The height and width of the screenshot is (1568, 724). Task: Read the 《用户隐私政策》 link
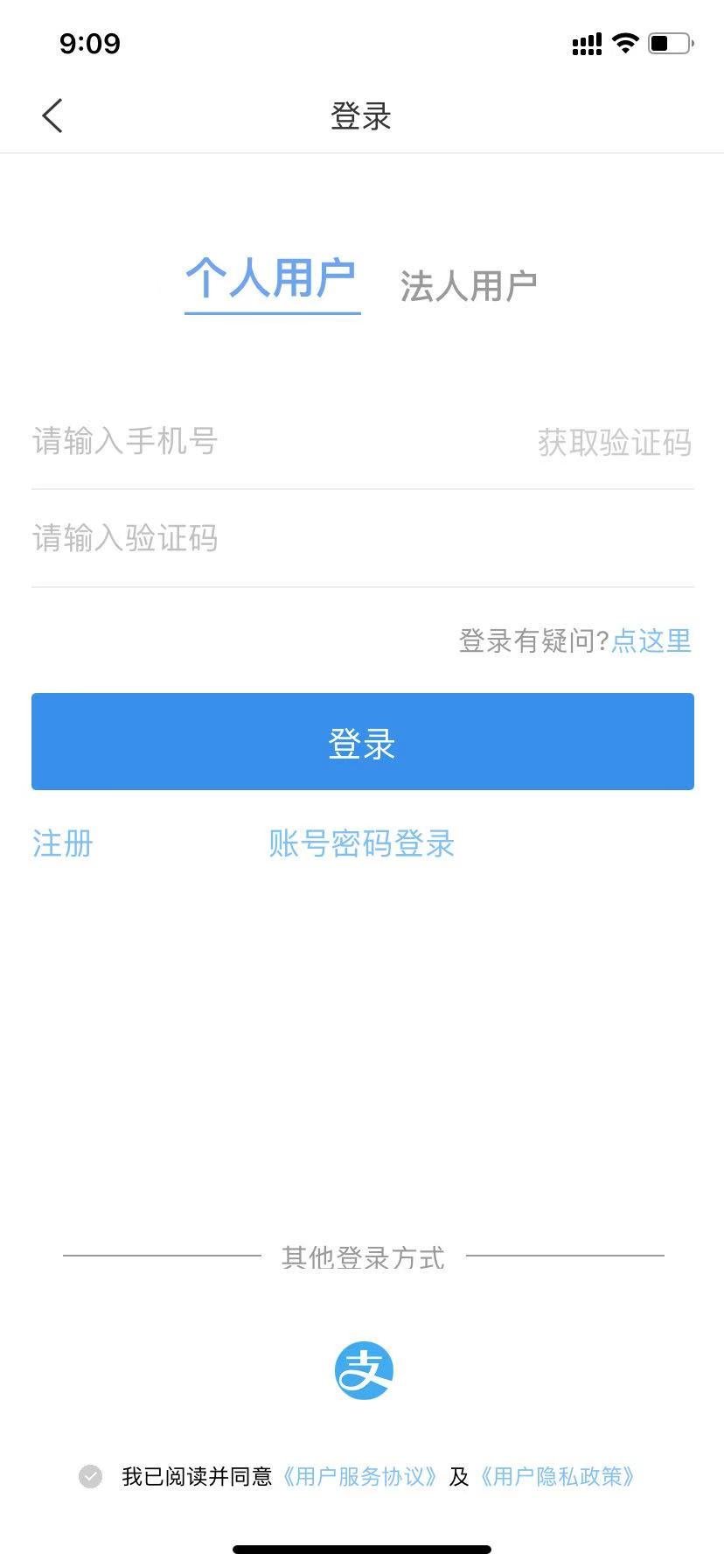(x=557, y=1477)
